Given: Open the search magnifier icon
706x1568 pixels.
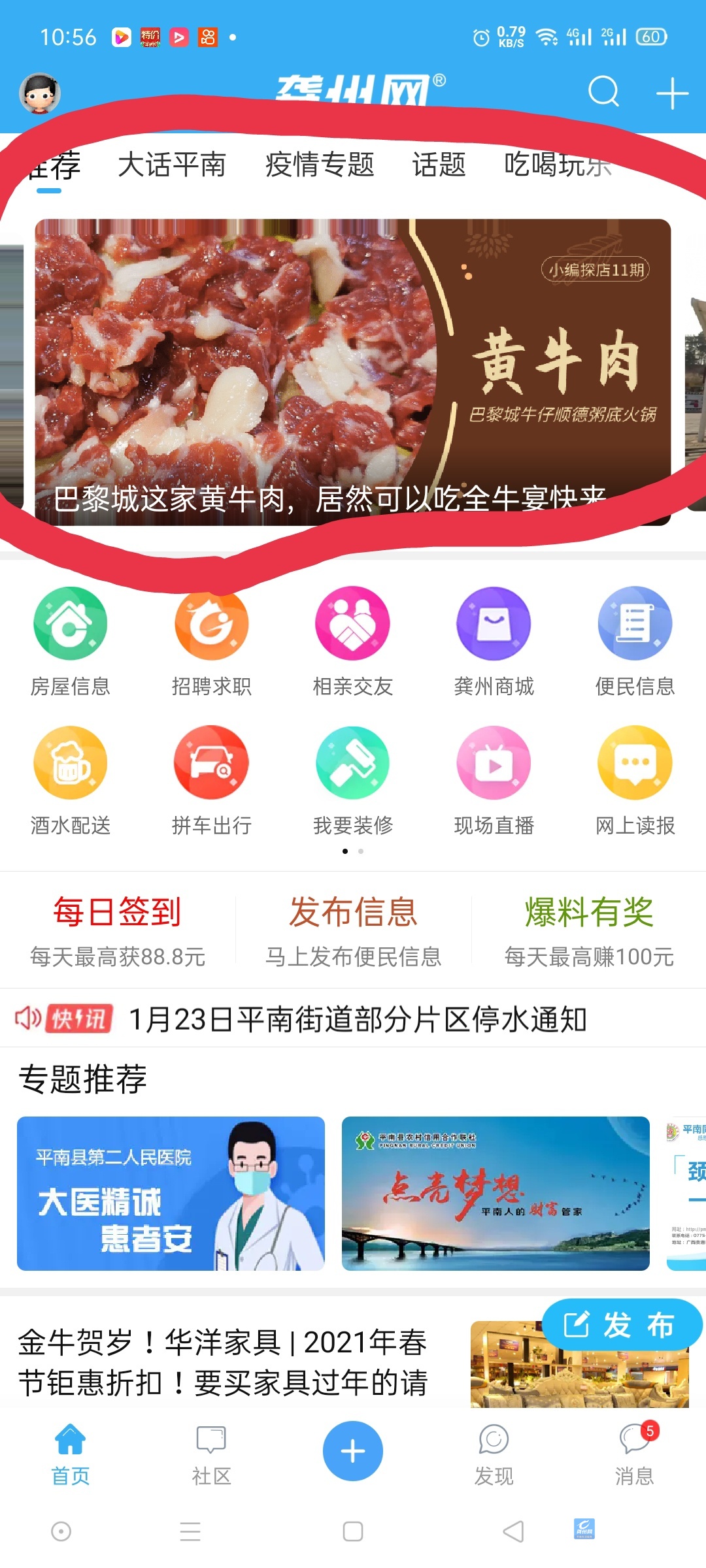Looking at the screenshot, I should [x=603, y=91].
